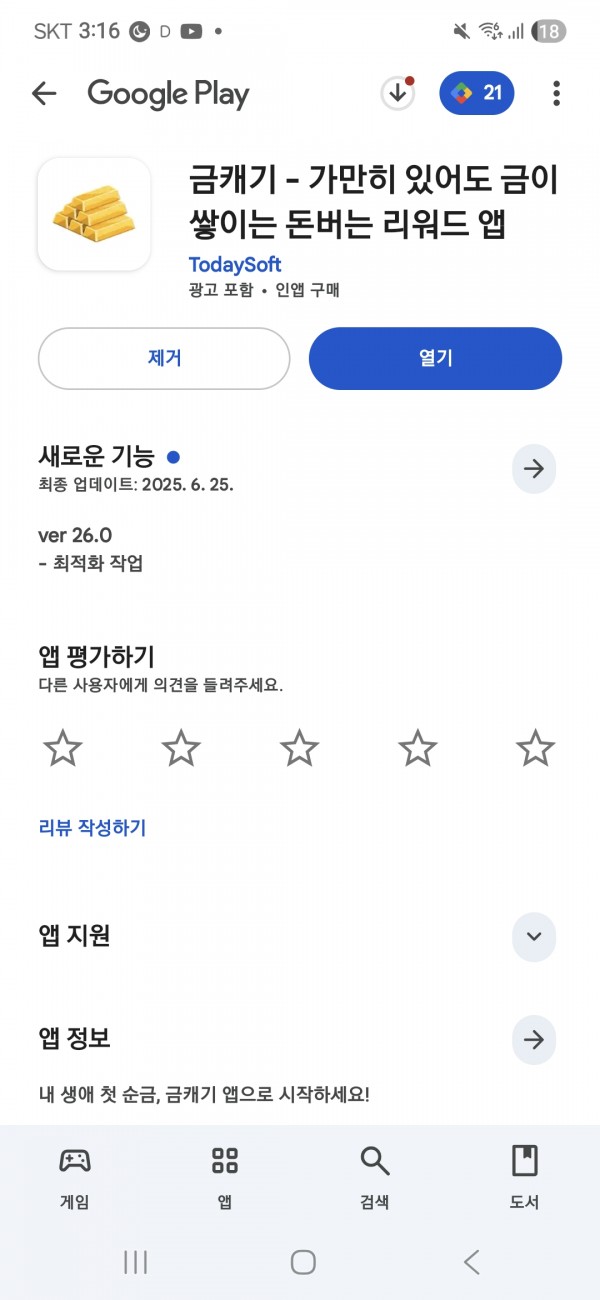
Task: Open the Play Points badge showing 21
Action: coord(477,94)
